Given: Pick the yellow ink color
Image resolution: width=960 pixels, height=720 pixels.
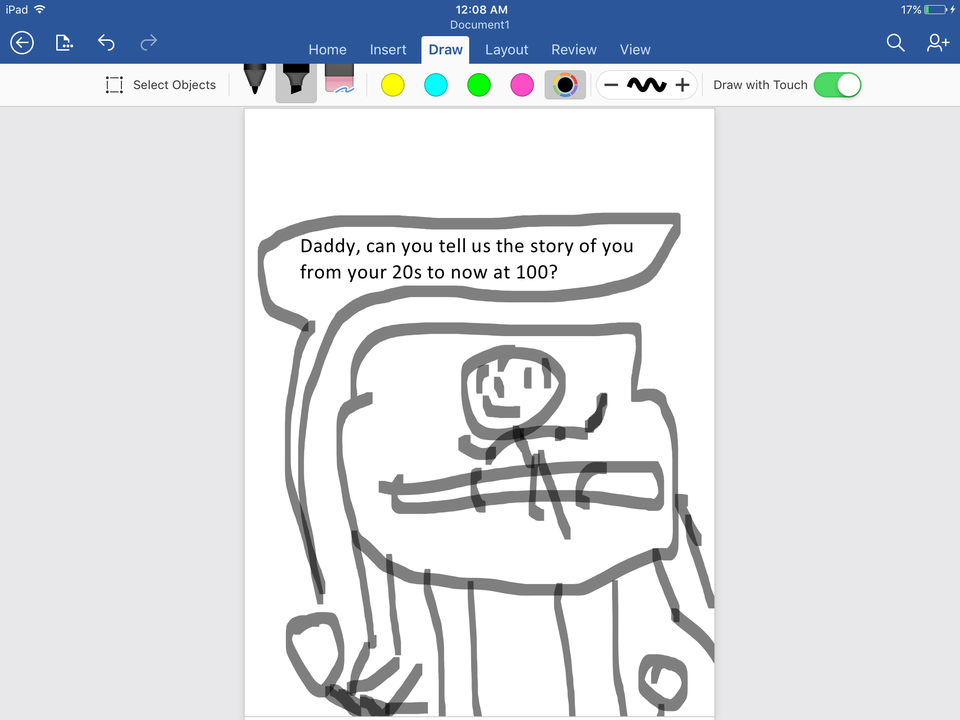Looking at the screenshot, I should tap(393, 85).
